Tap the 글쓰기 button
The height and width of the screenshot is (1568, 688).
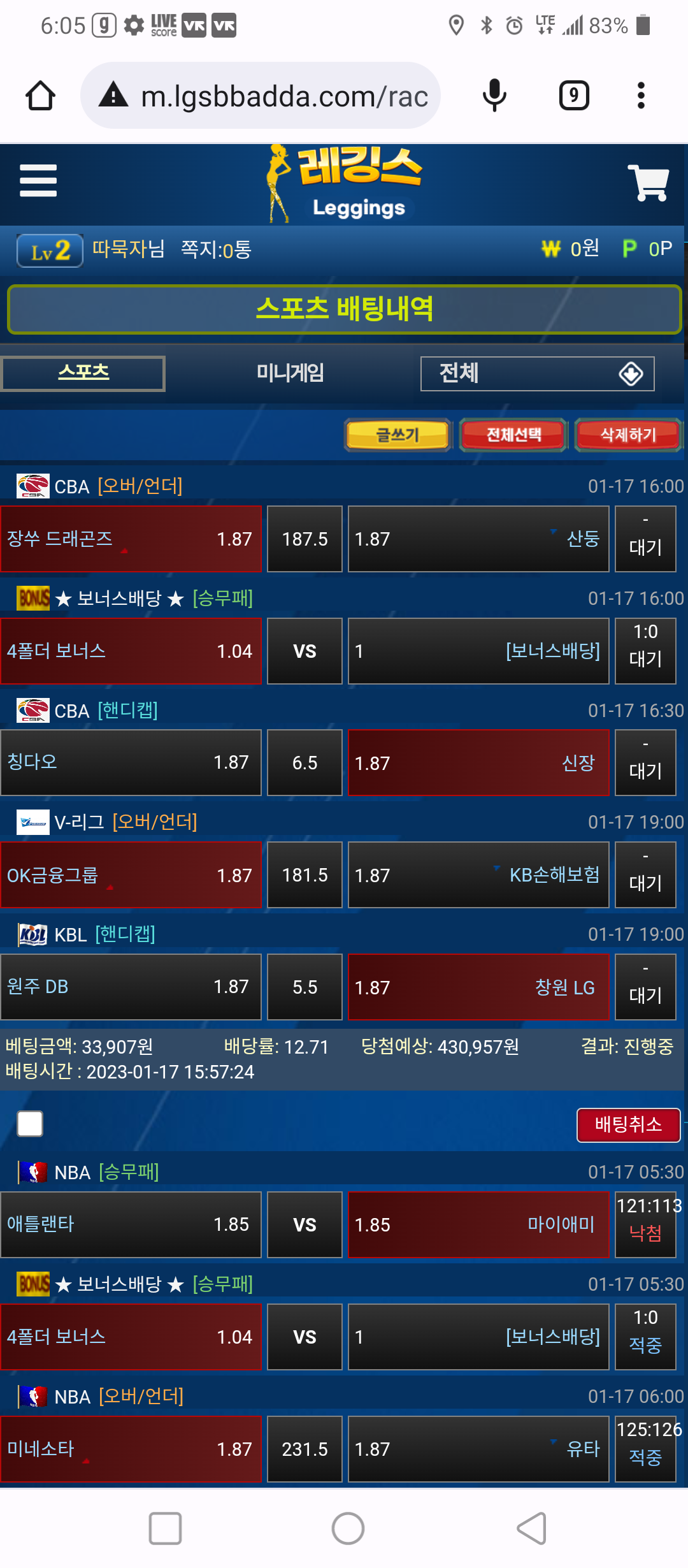pos(398,435)
